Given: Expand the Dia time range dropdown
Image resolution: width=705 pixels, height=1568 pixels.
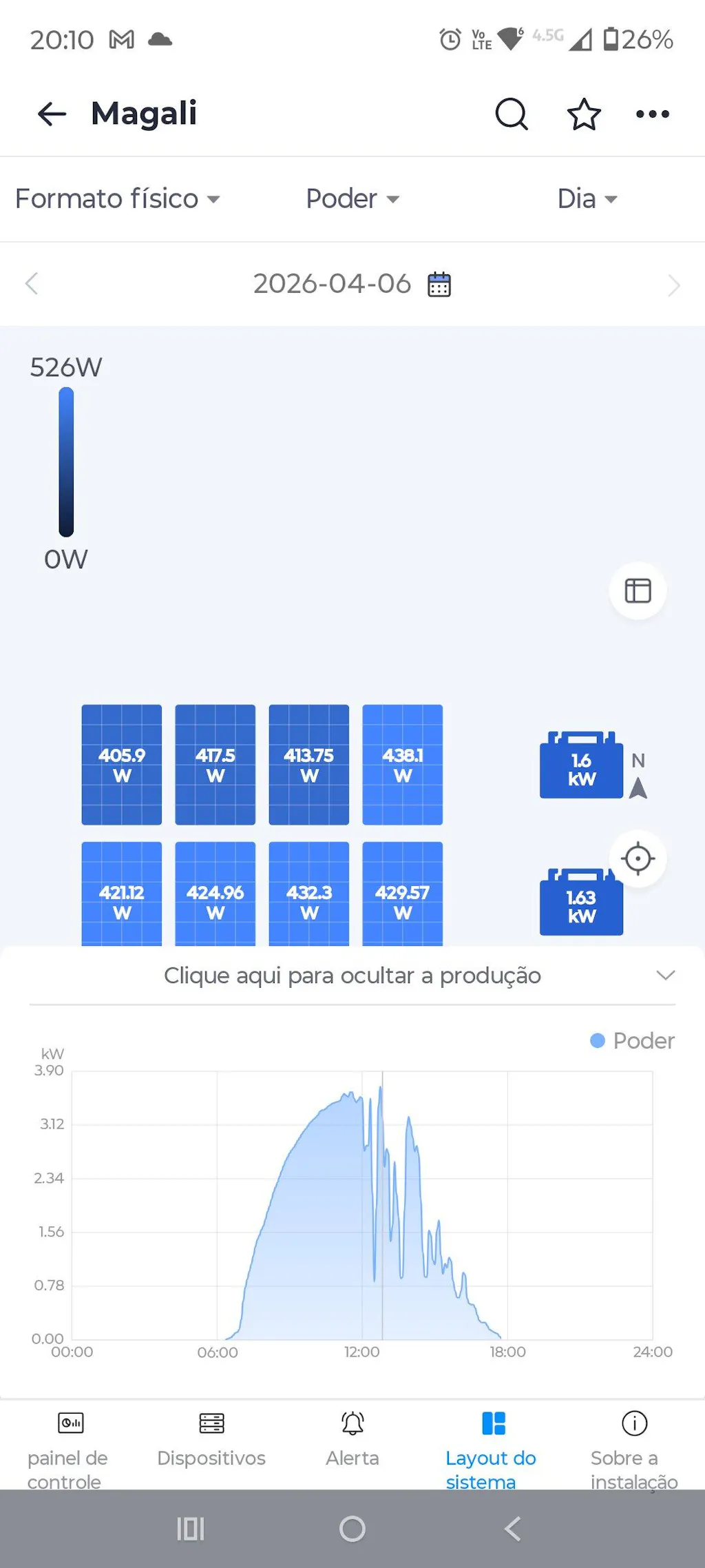Looking at the screenshot, I should (x=587, y=199).
